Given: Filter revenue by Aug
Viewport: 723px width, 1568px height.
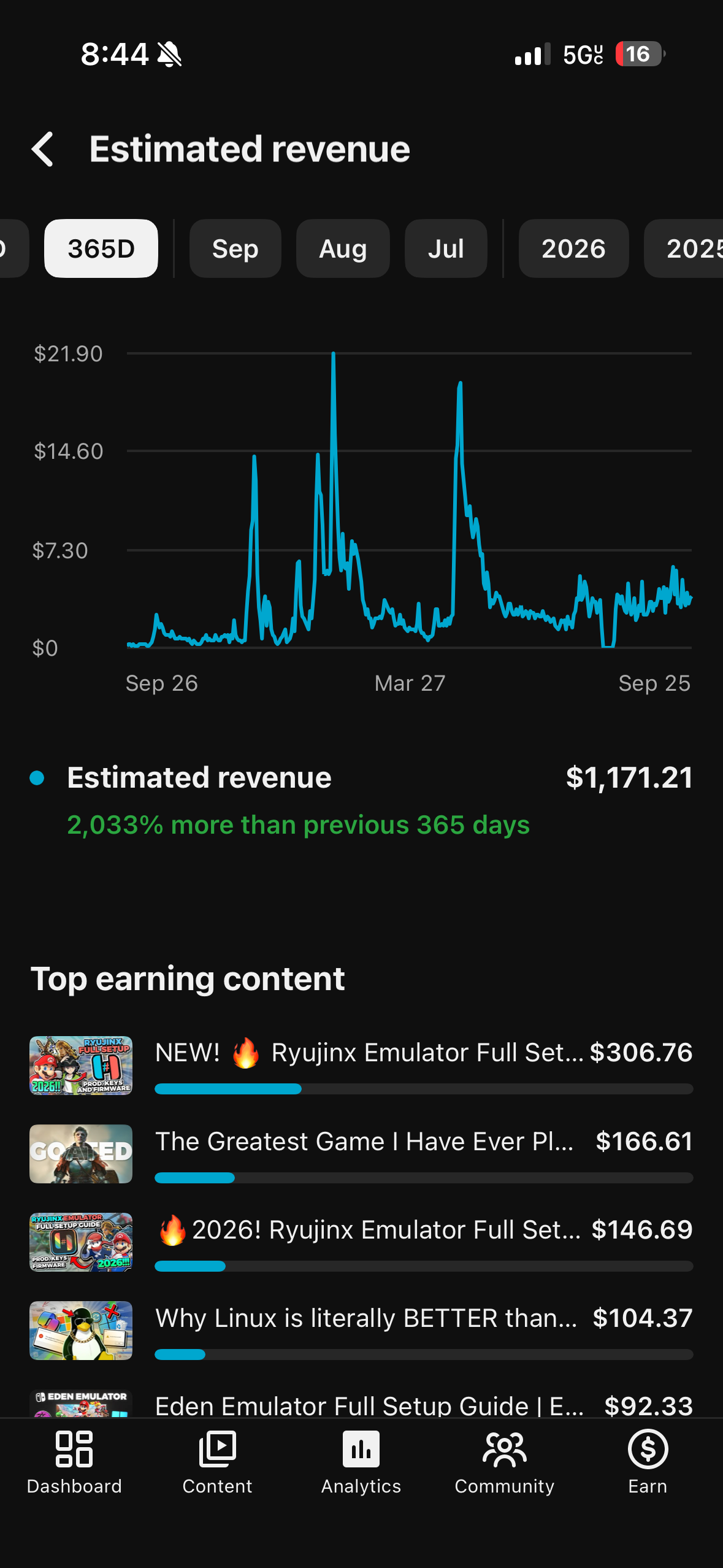Looking at the screenshot, I should pyautogui.click(x=343, y=248).
